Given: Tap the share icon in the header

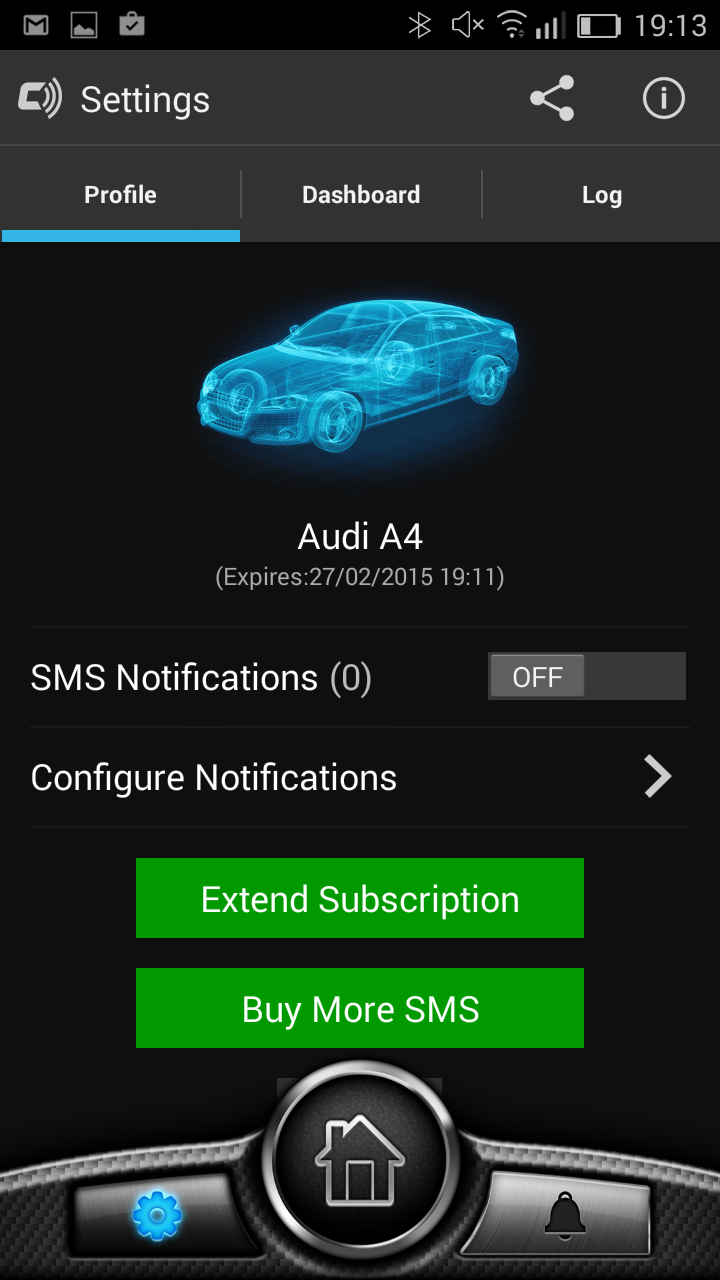Looking at the screenshot, I should click(552, 99).
